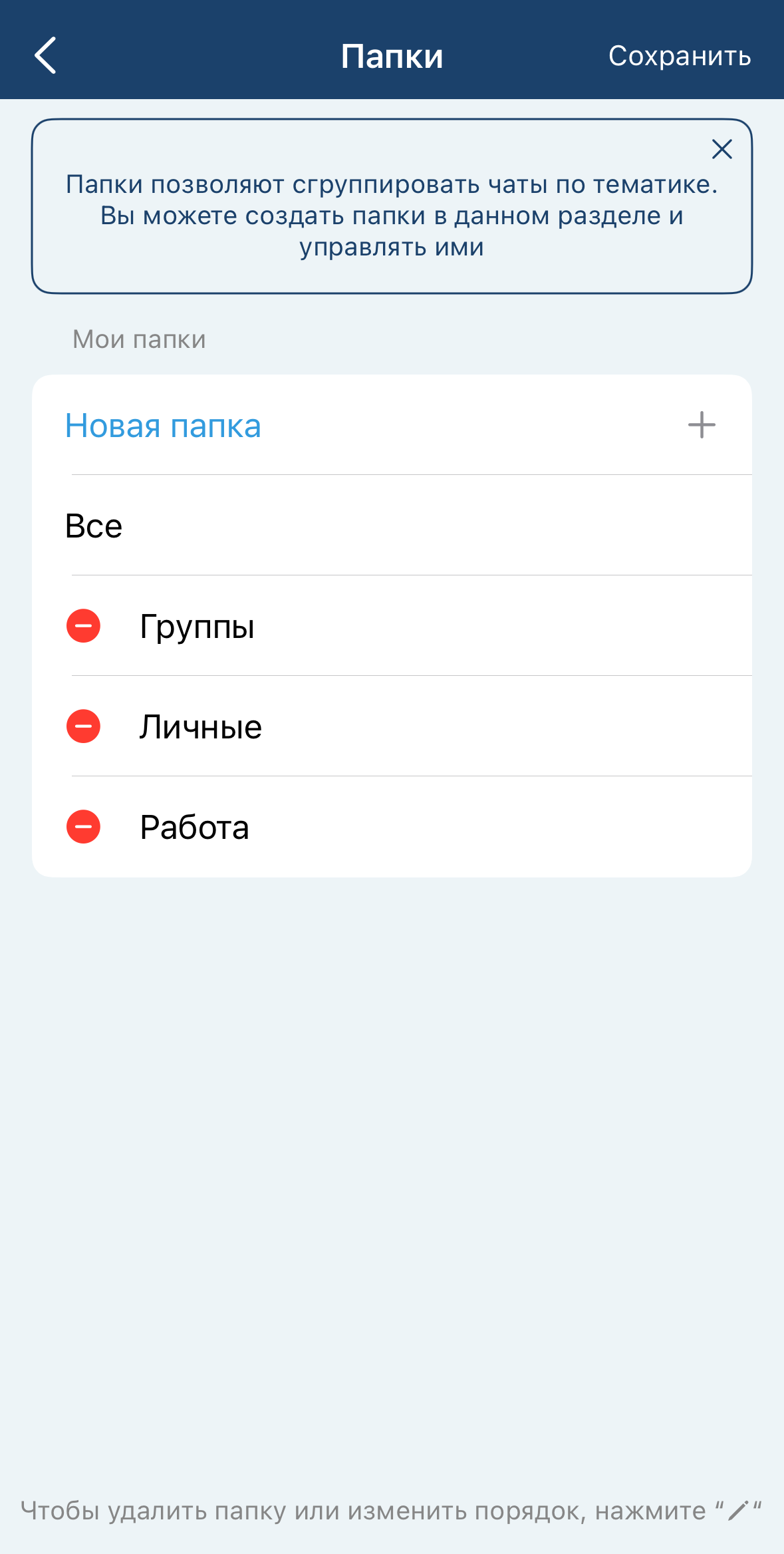Image resolution: width=784 pixels, height=1554 pixels.
Task: Create a folder via Новая папка
Action: pyautogui.click(x=163, y=426)
